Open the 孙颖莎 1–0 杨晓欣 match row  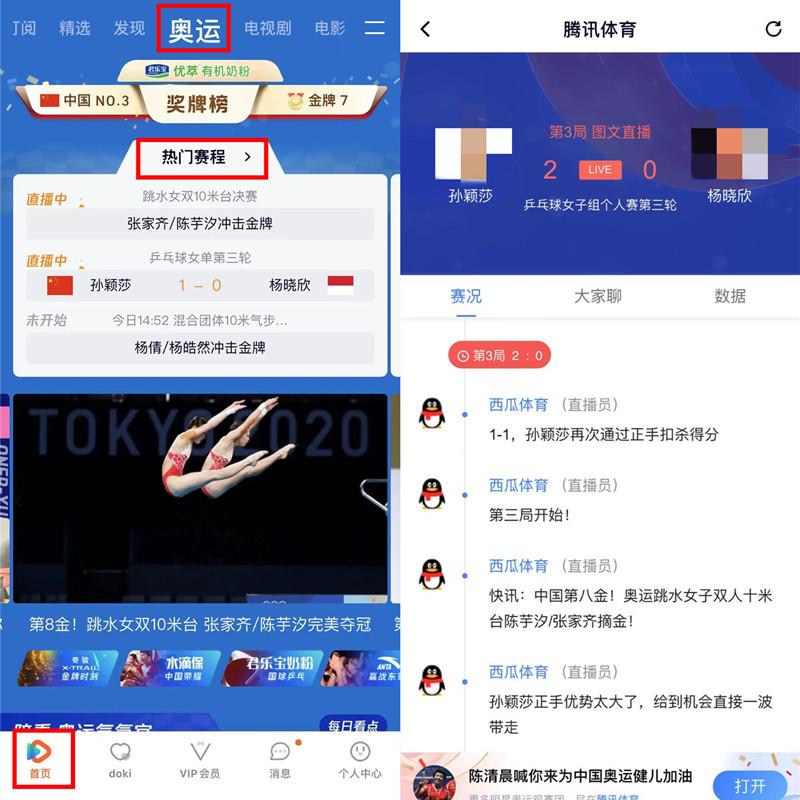coord(200,285)
